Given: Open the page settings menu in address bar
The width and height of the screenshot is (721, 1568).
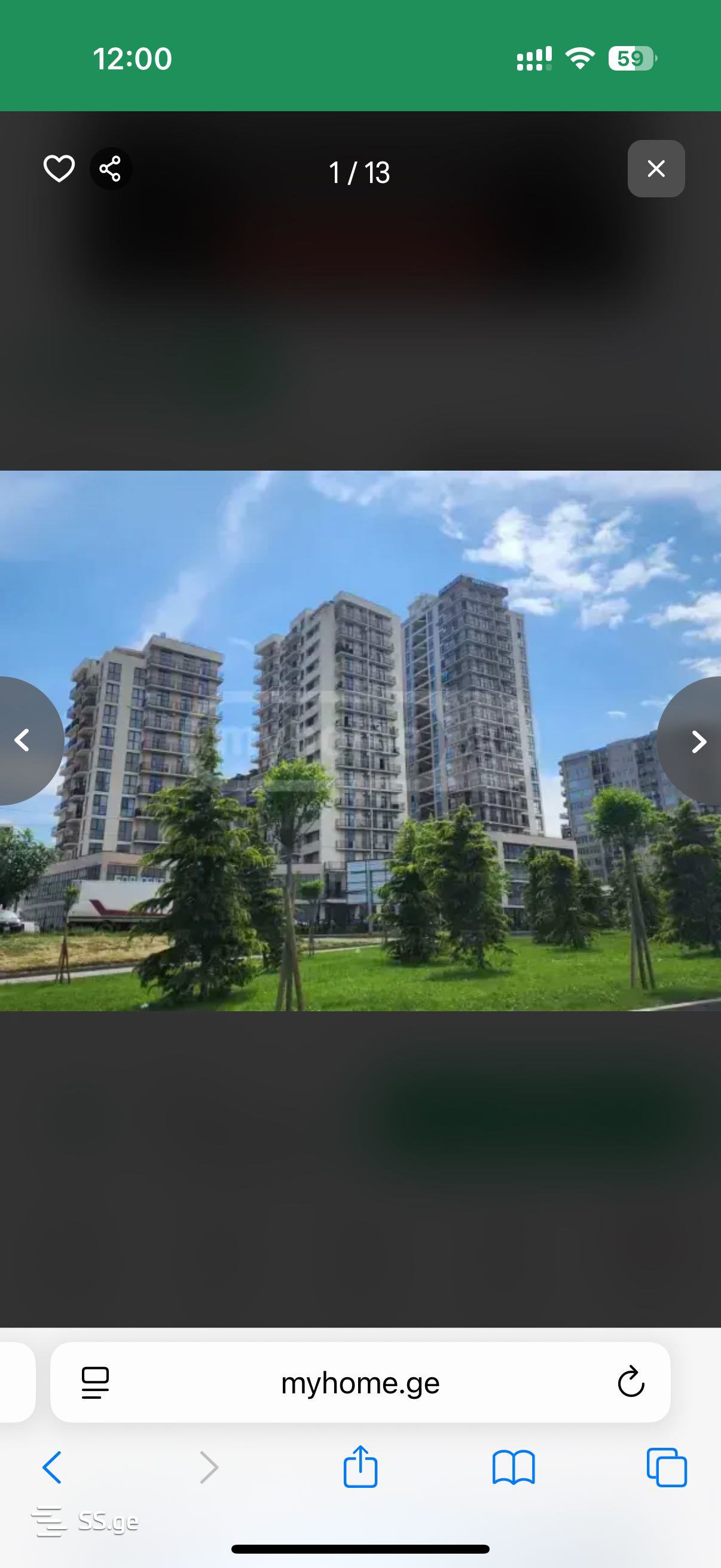Looking at the screenshot, I should 96,1383.
